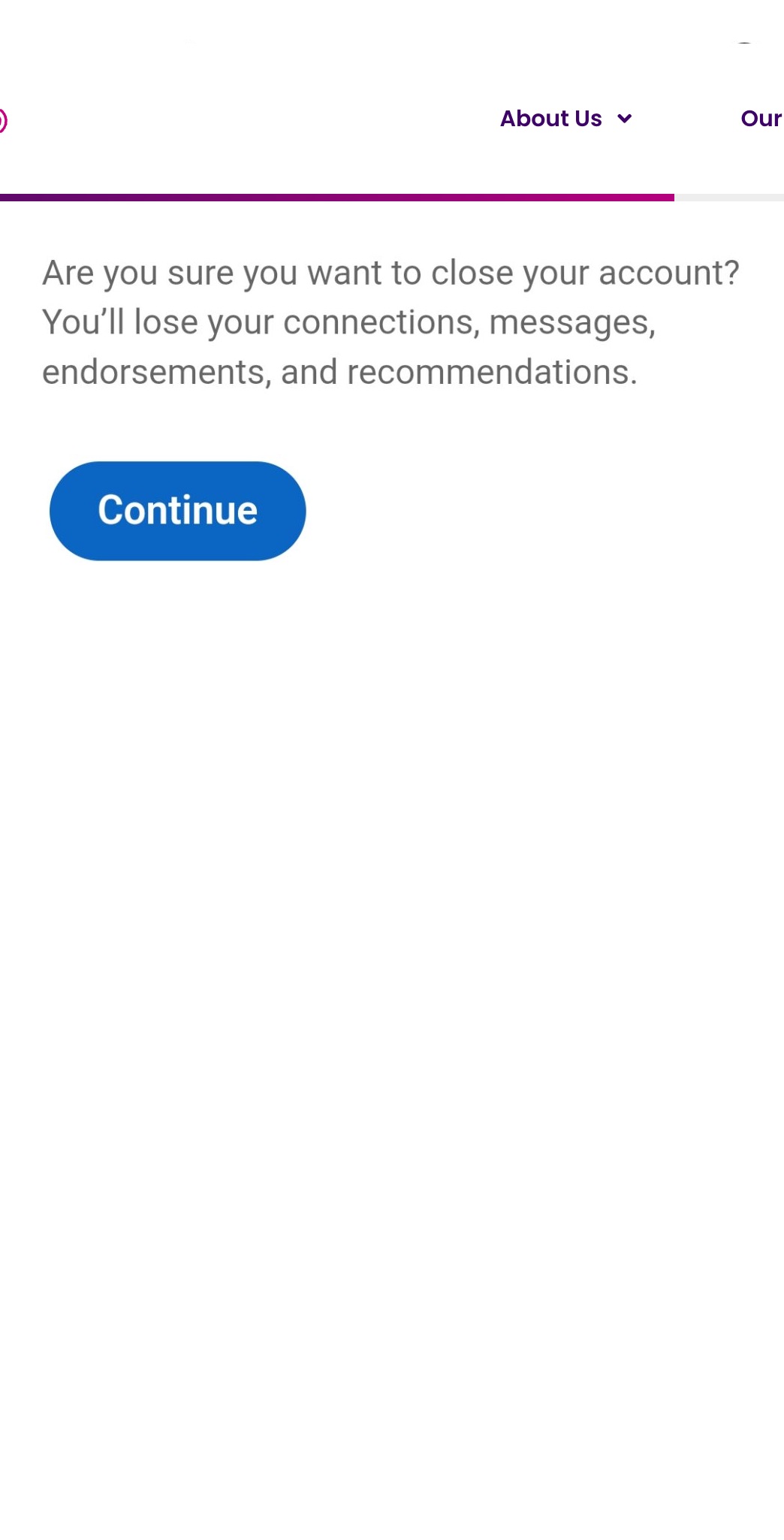Expand the About Us menu

click(565, 119)
